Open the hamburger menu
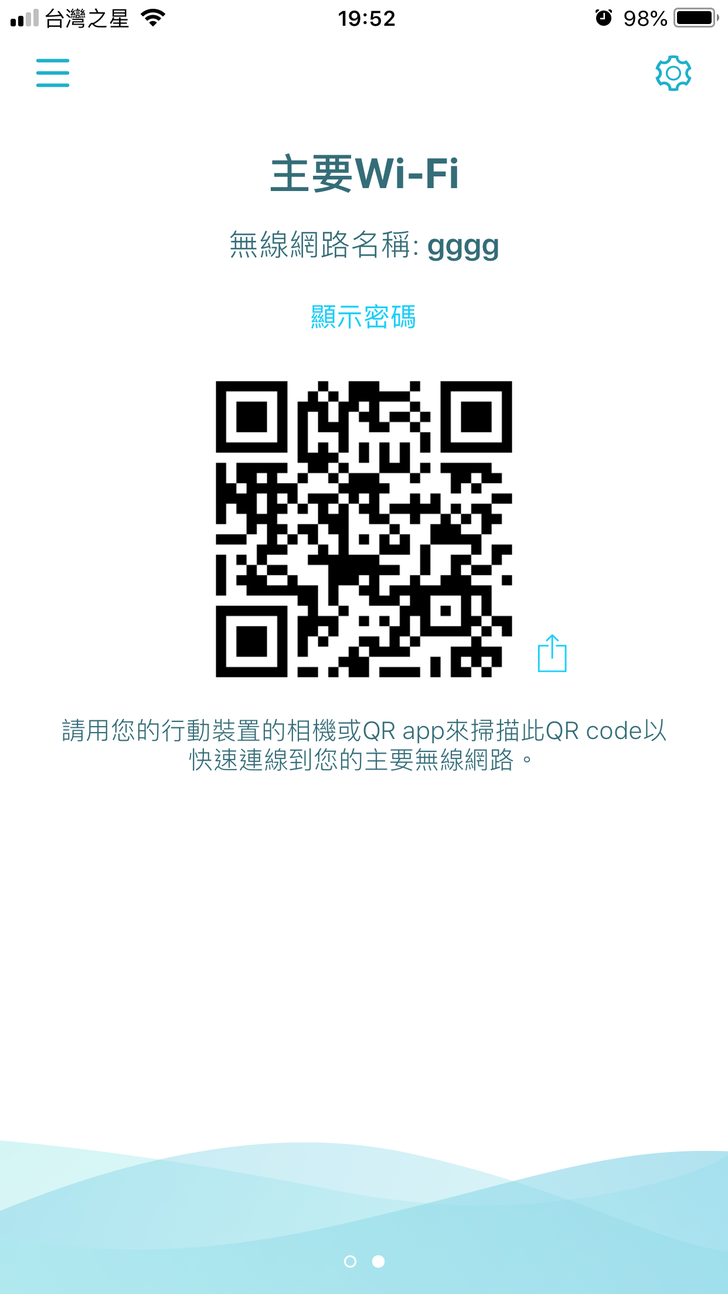Screen dimensions: 728x1294 pyautogui.click(x=53, y=73)
